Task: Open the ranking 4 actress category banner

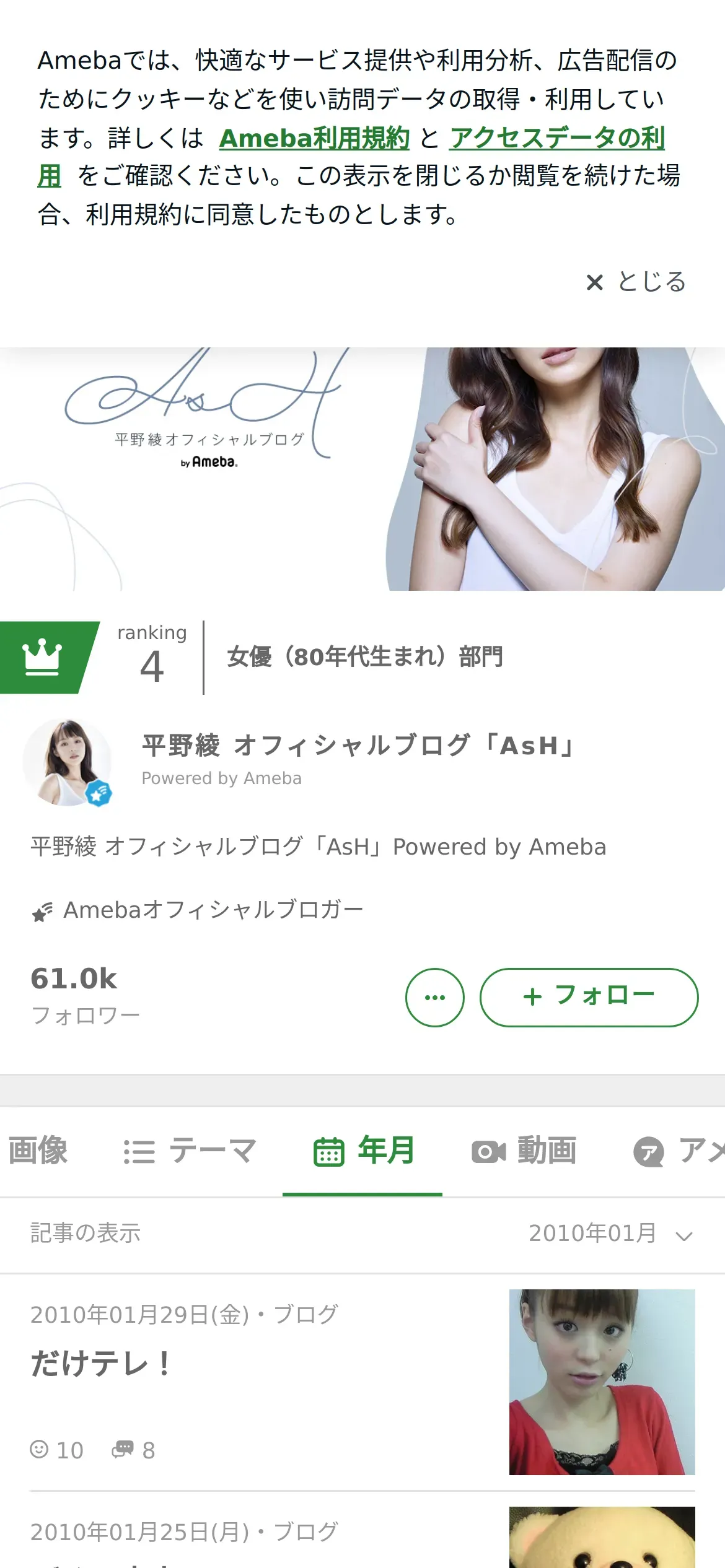Action: (x=362, y=657)
